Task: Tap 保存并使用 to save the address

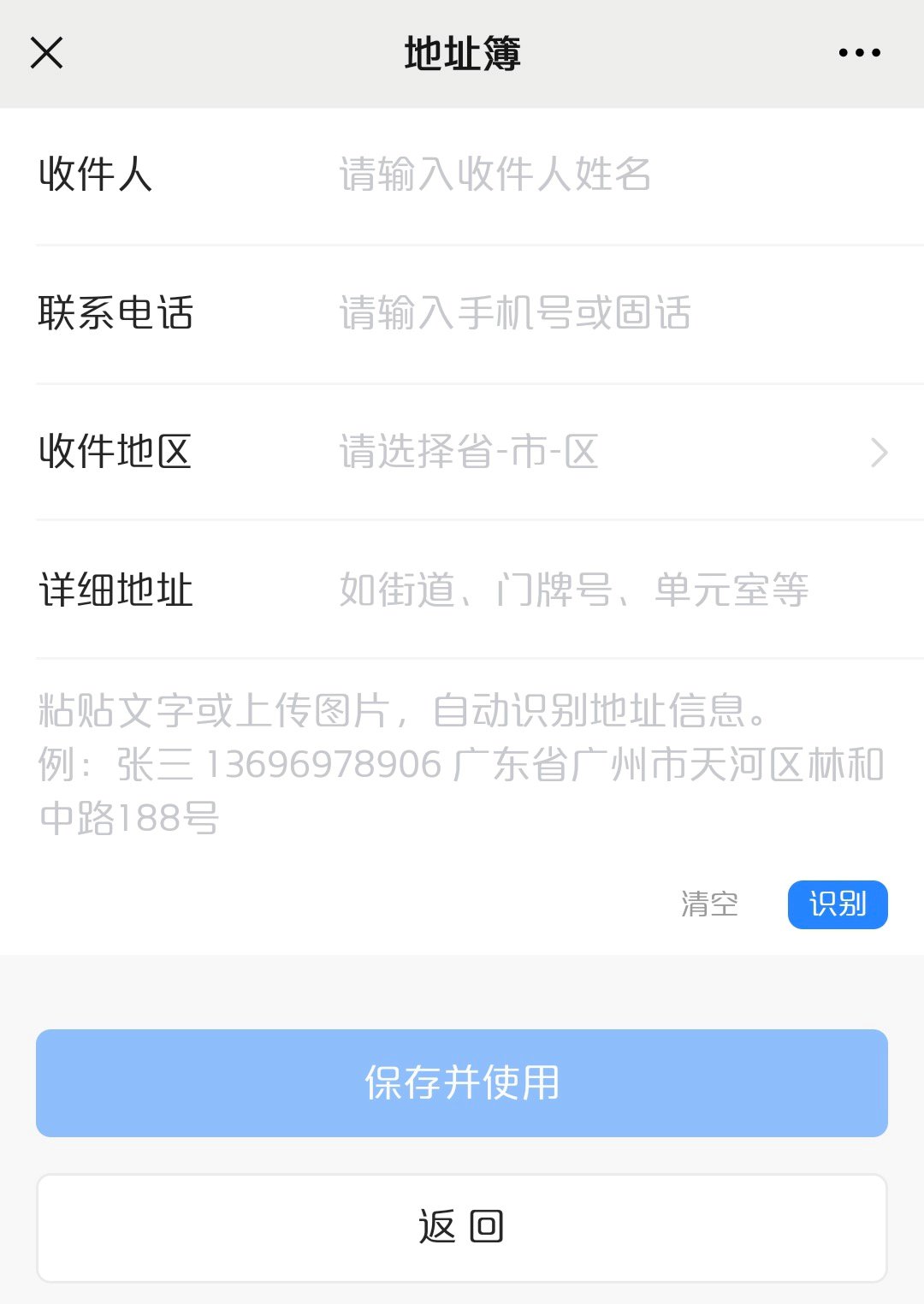Action: point(462,1082)
